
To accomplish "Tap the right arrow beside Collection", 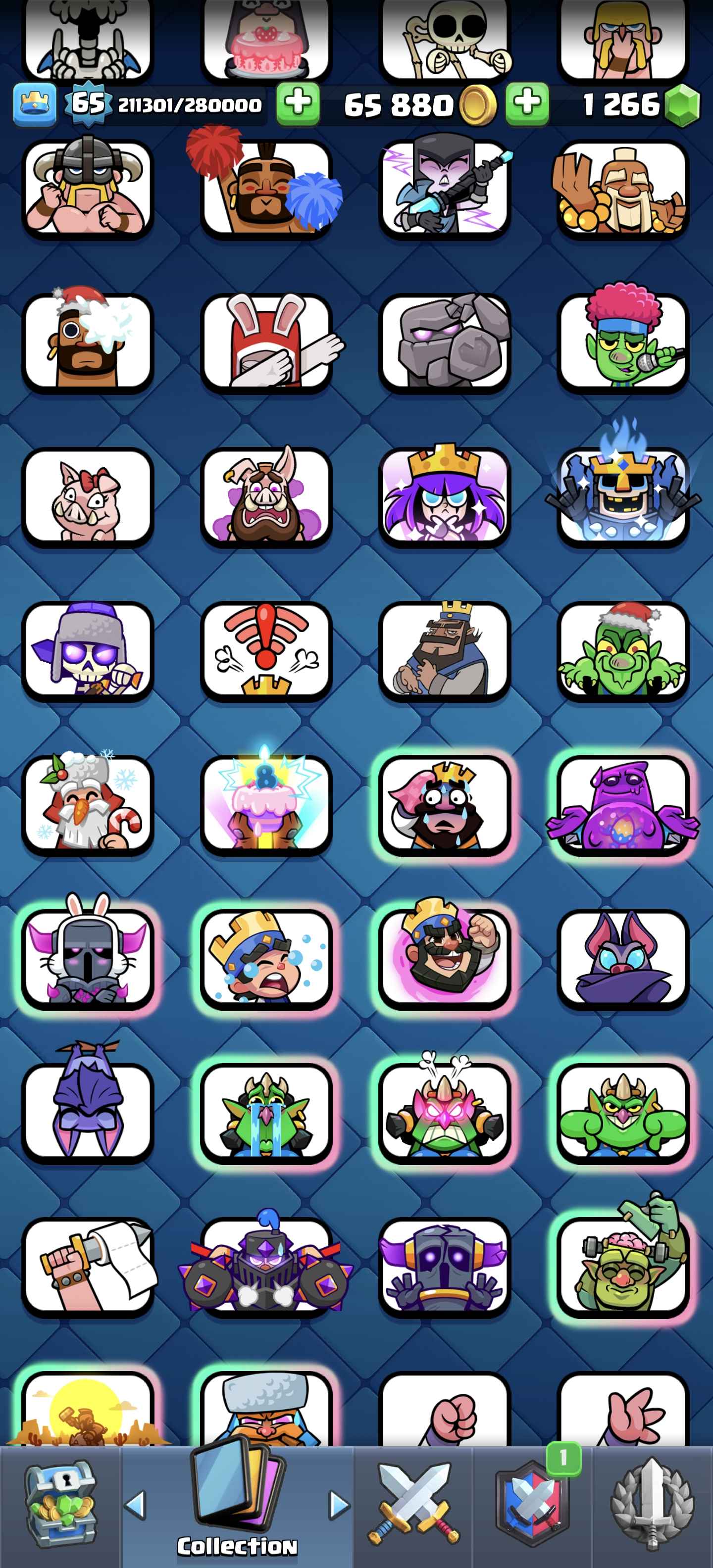I will pos(339,1505).
